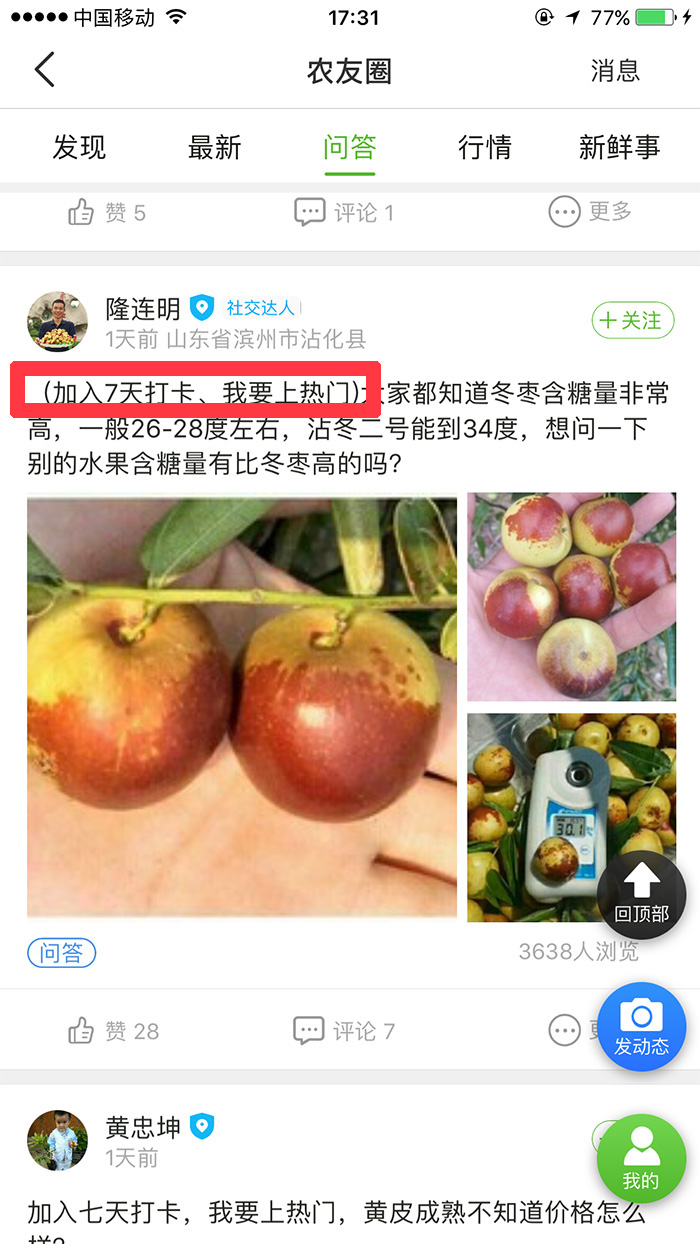The height and width of the screenshot is (1244, 700).
Task: Open the large winter jujube photo
Action: 241,707
